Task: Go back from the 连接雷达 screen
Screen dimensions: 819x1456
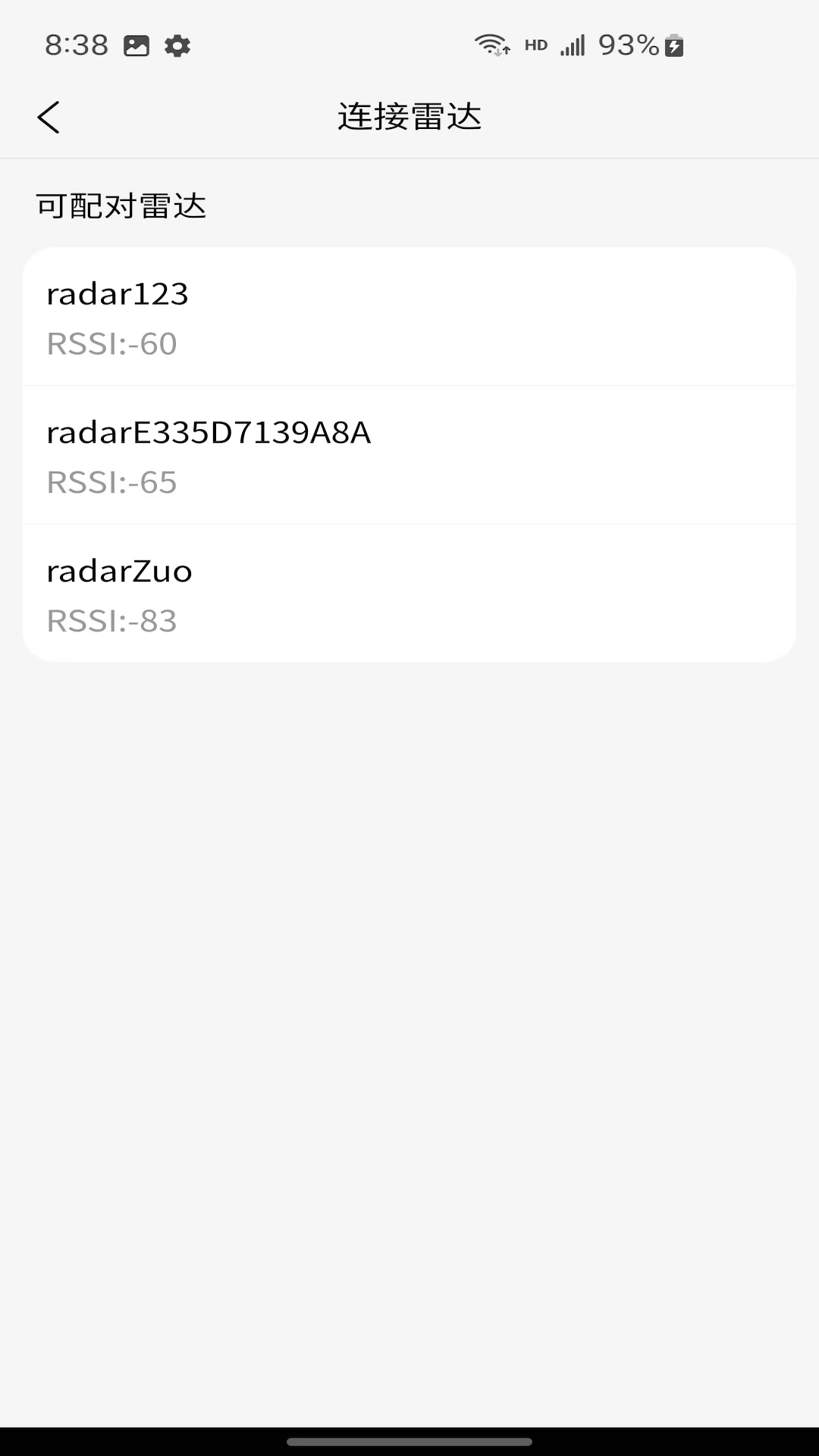Action: 49,118
